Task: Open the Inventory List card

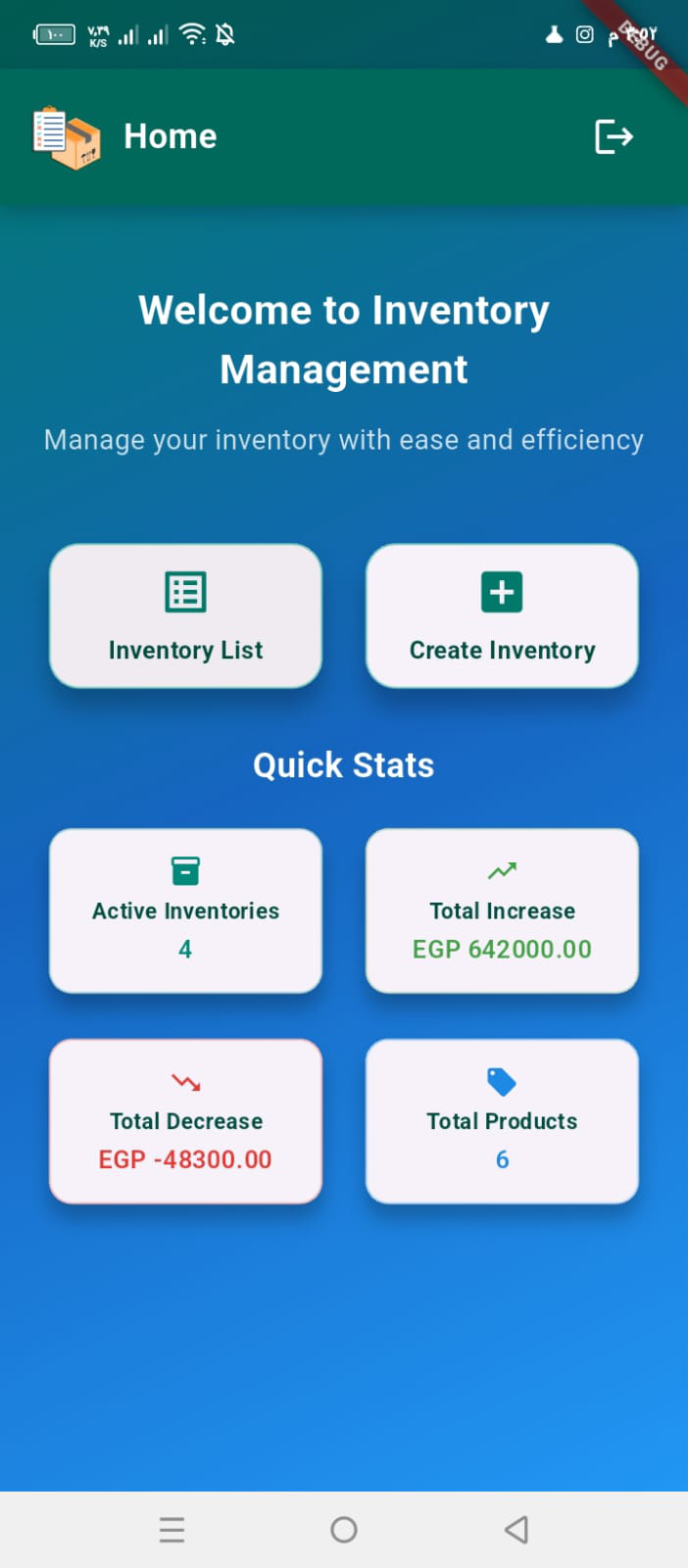Action: pyautogui.click(x=185, y=616)
